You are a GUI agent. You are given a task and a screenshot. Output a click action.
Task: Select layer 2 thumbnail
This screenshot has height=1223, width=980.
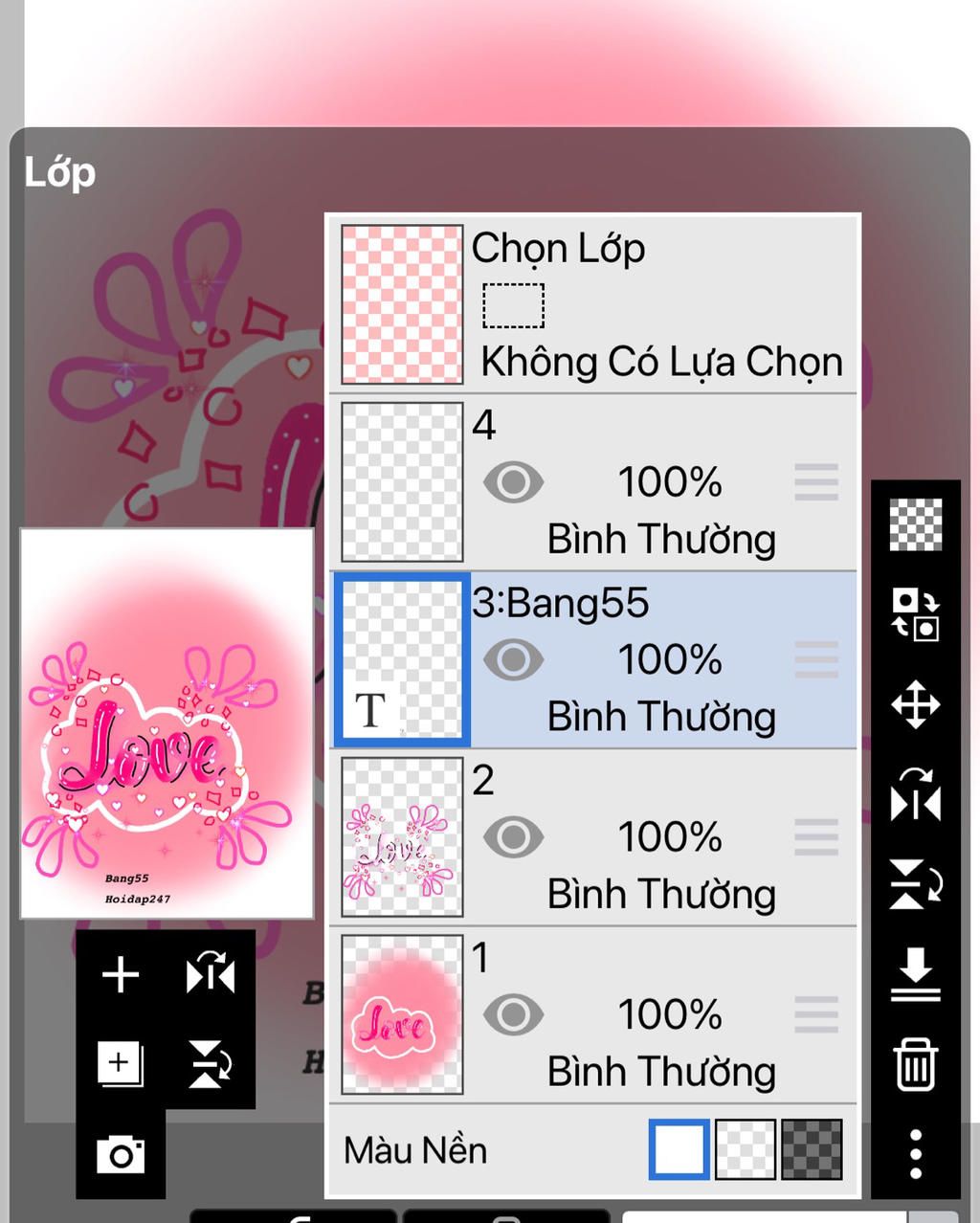402,837
